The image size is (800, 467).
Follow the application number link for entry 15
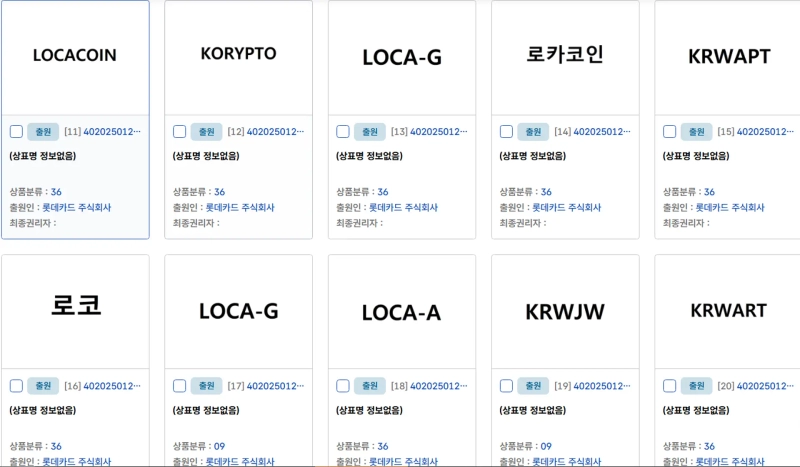point(766,131)
